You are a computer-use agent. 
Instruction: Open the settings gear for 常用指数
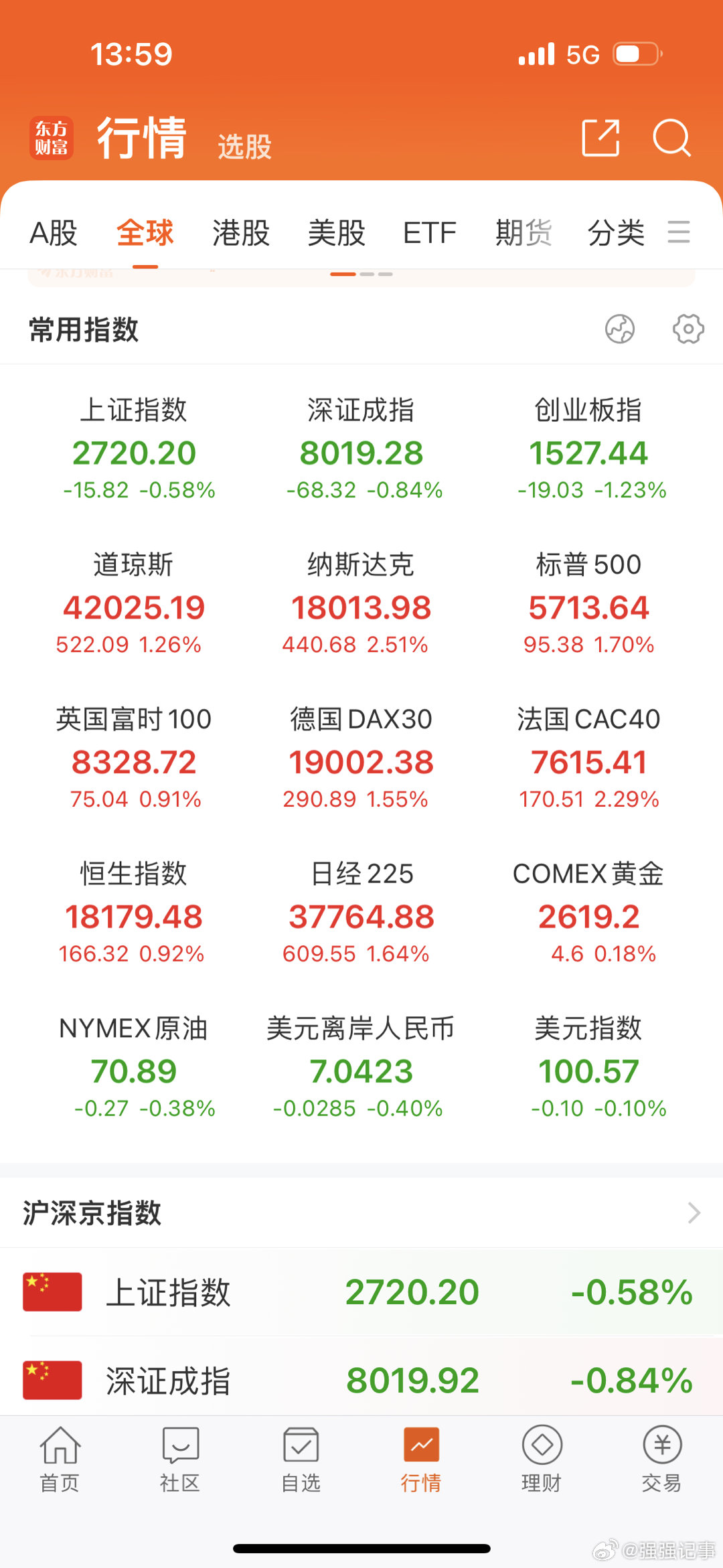[688, 329]
